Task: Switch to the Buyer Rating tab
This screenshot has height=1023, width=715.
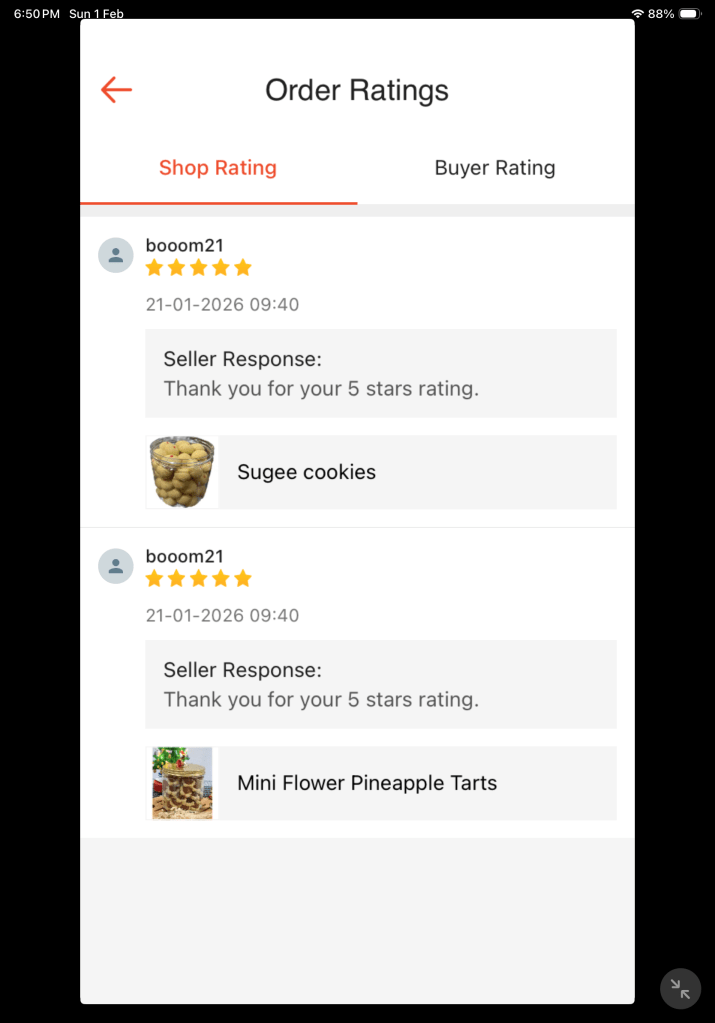Action: pyautogui.click(x=495, y=168)
